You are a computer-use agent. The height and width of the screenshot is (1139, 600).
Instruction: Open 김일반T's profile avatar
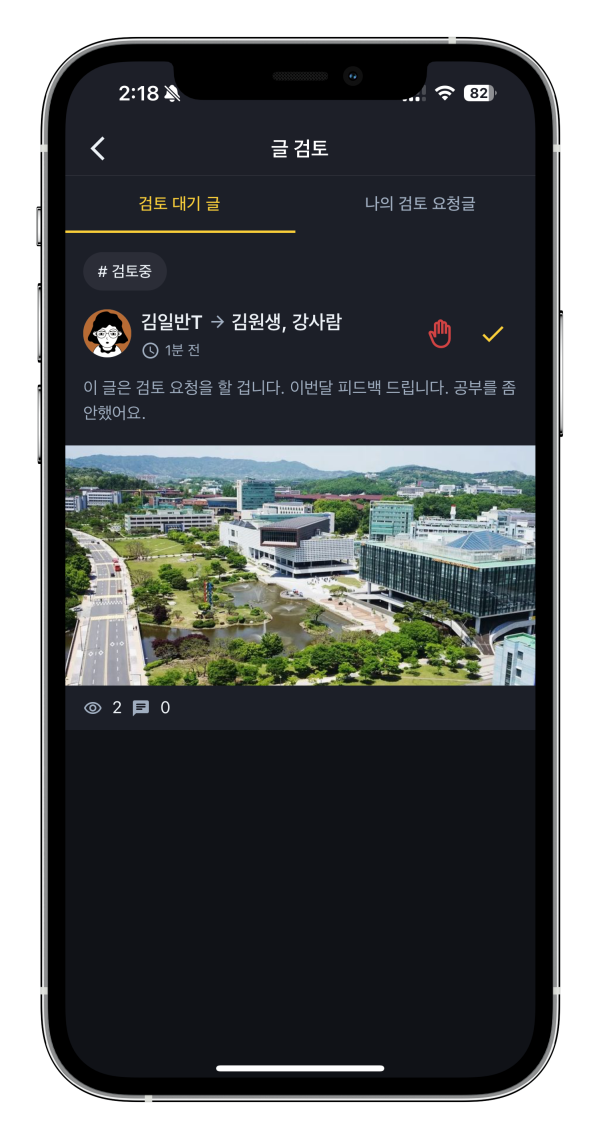click(x=107, y=334)
